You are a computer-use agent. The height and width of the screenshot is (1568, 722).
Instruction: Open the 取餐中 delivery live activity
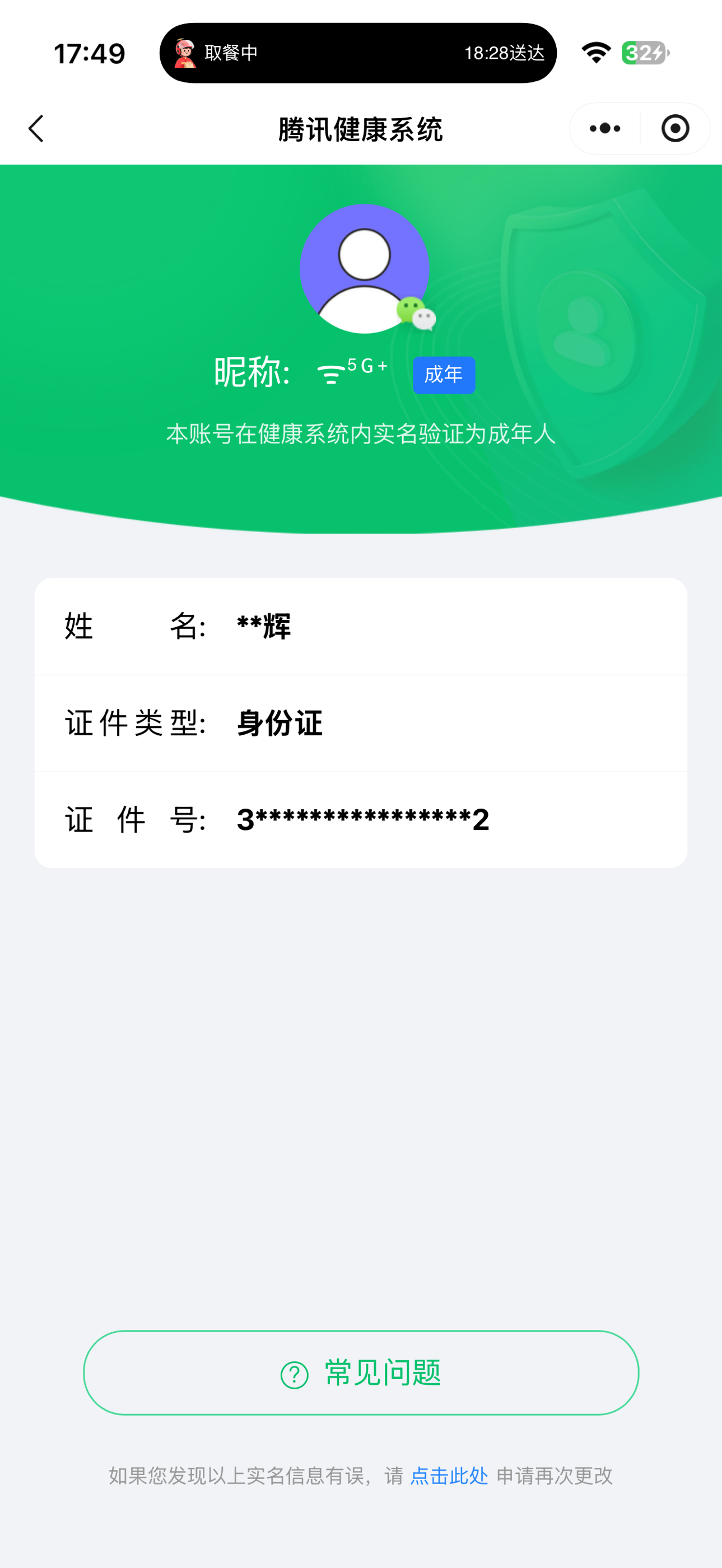tap(358, 53)
